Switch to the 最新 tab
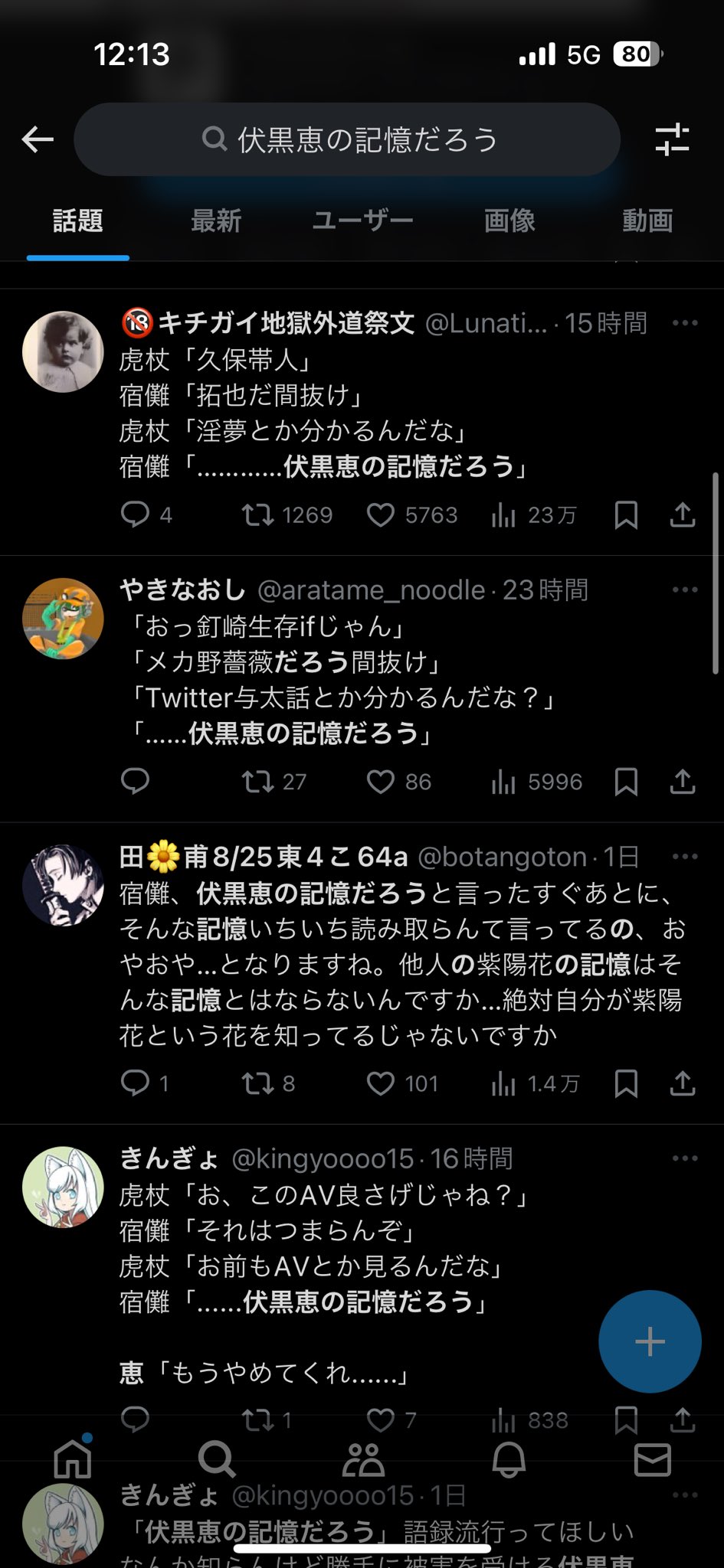The width and height of the screenshot is (724, 1568). 216,221
